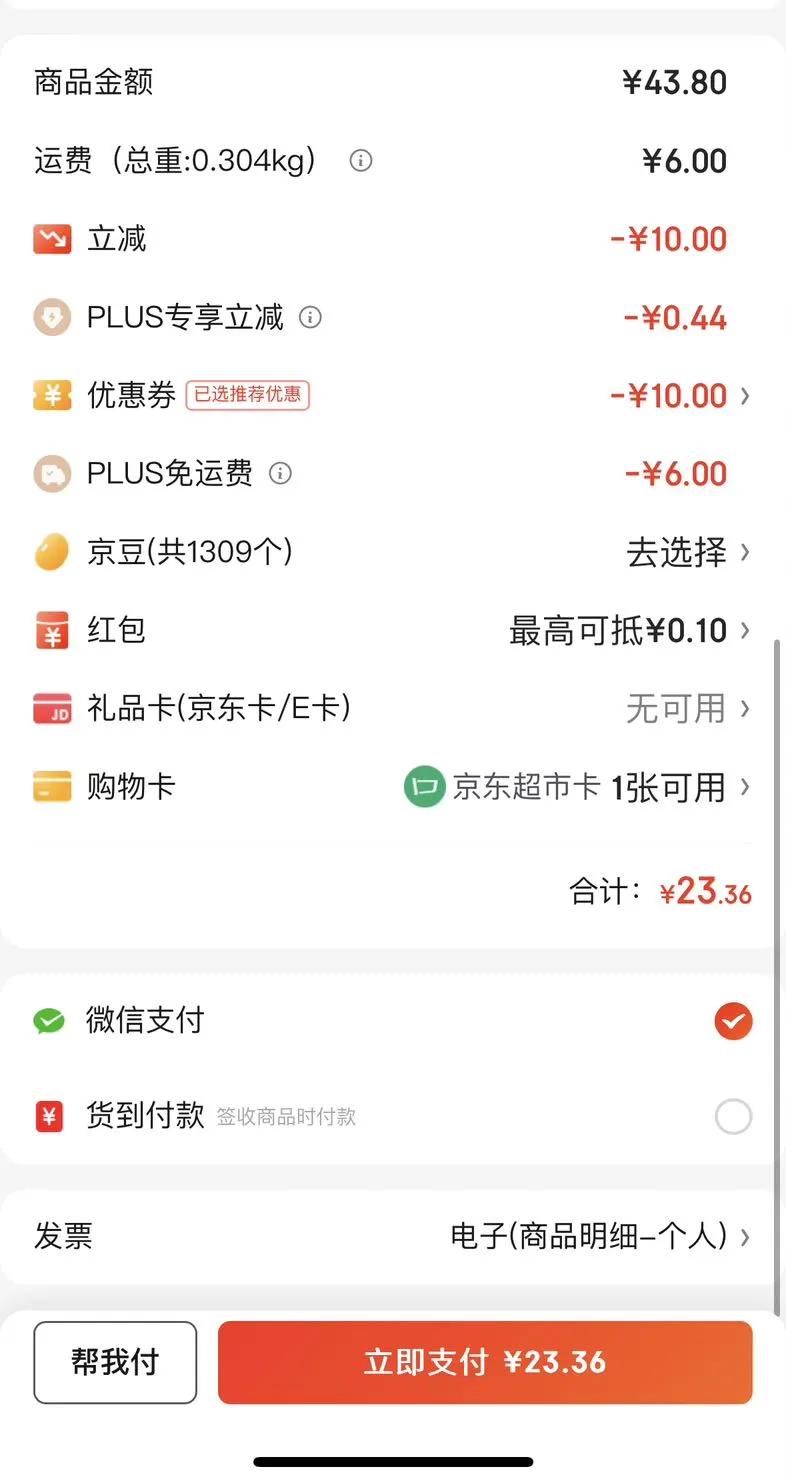
Task: Open 购物卡 京东超市卡 selection
Action: [x=600, y=787]
